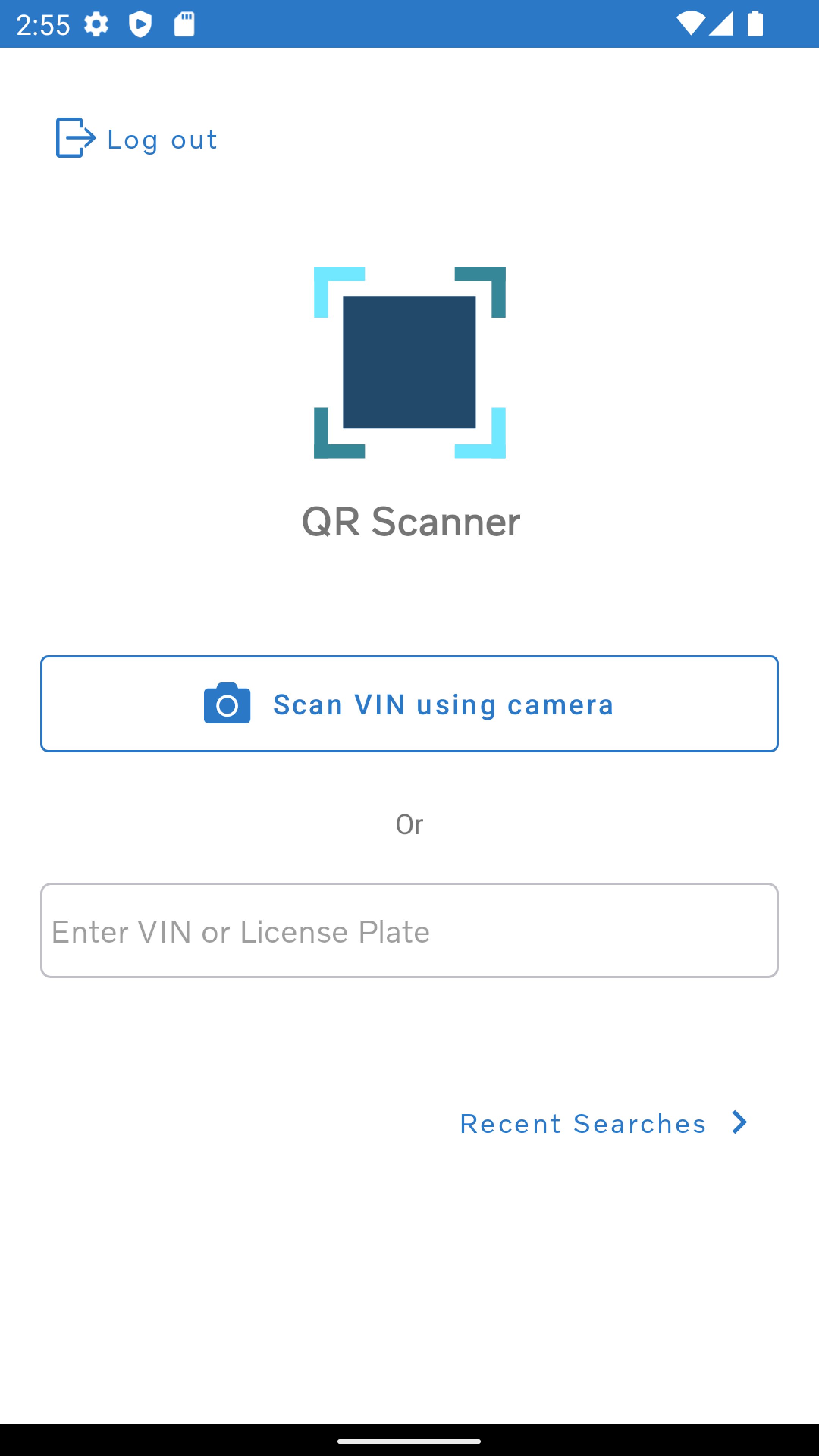Focus the VIN or License Plate field
819x1456 pixels.
(409, 930)
